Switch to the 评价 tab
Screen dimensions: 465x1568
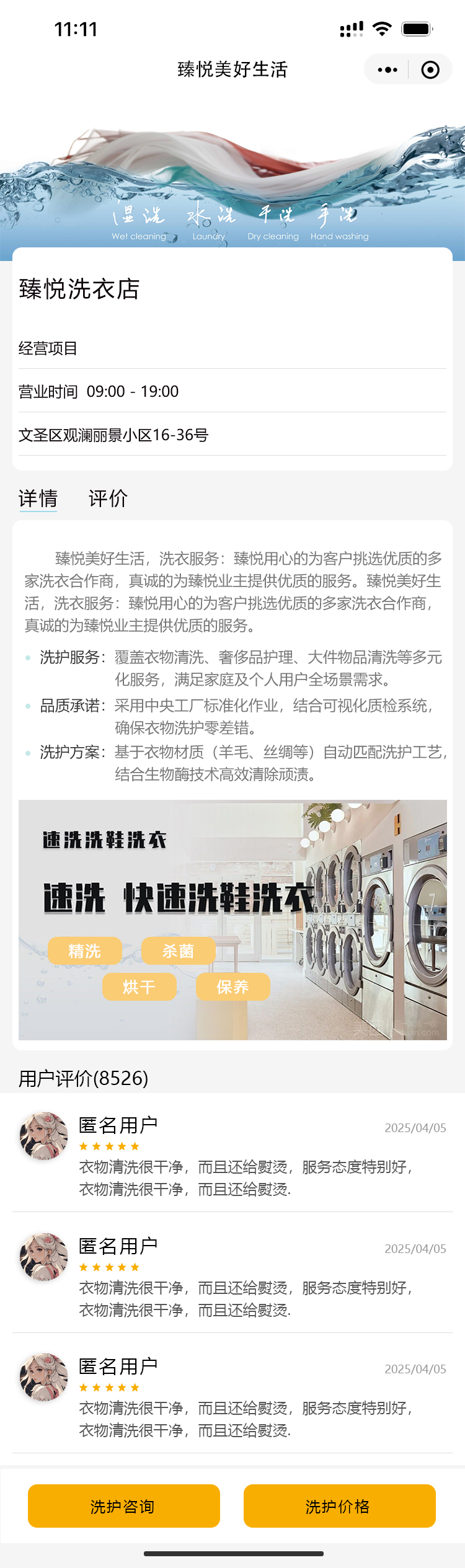[108, 498]
